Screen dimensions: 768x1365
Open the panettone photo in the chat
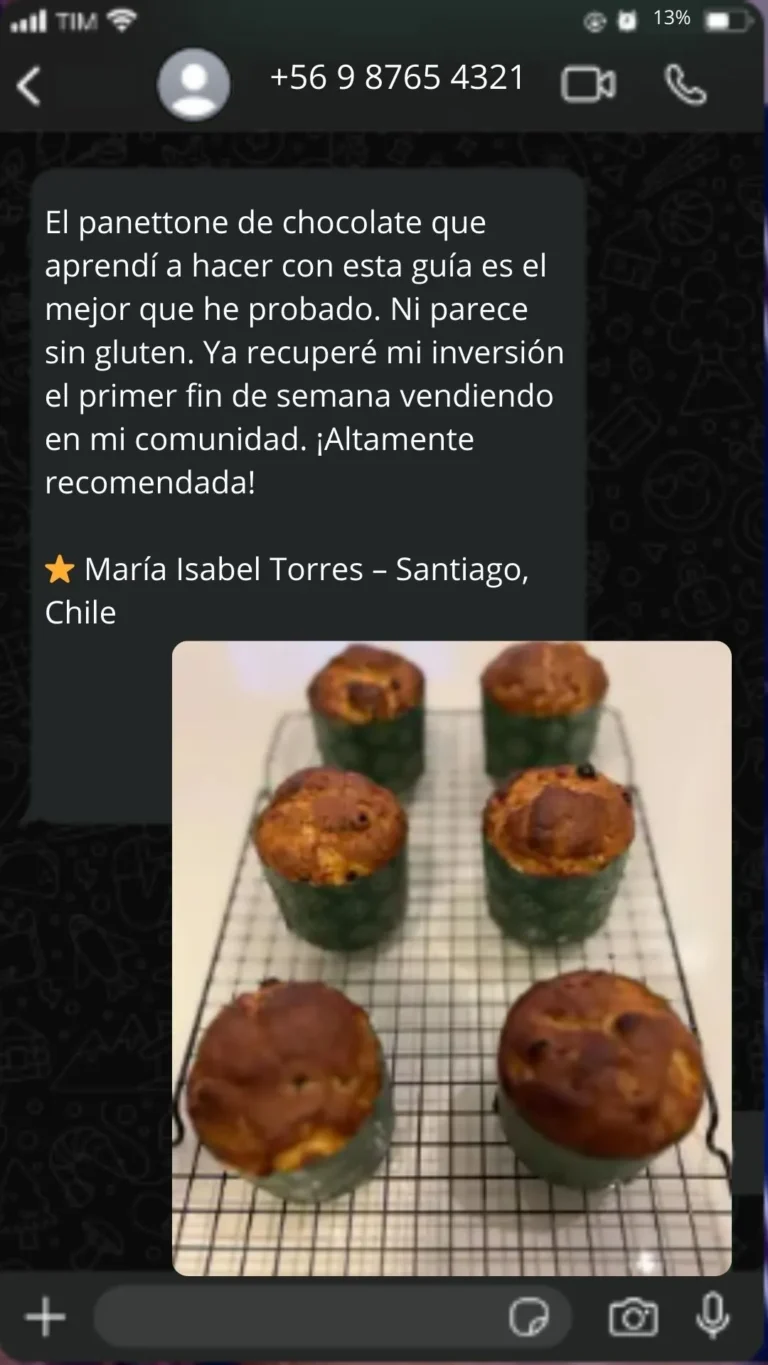(x=451, y=957)
